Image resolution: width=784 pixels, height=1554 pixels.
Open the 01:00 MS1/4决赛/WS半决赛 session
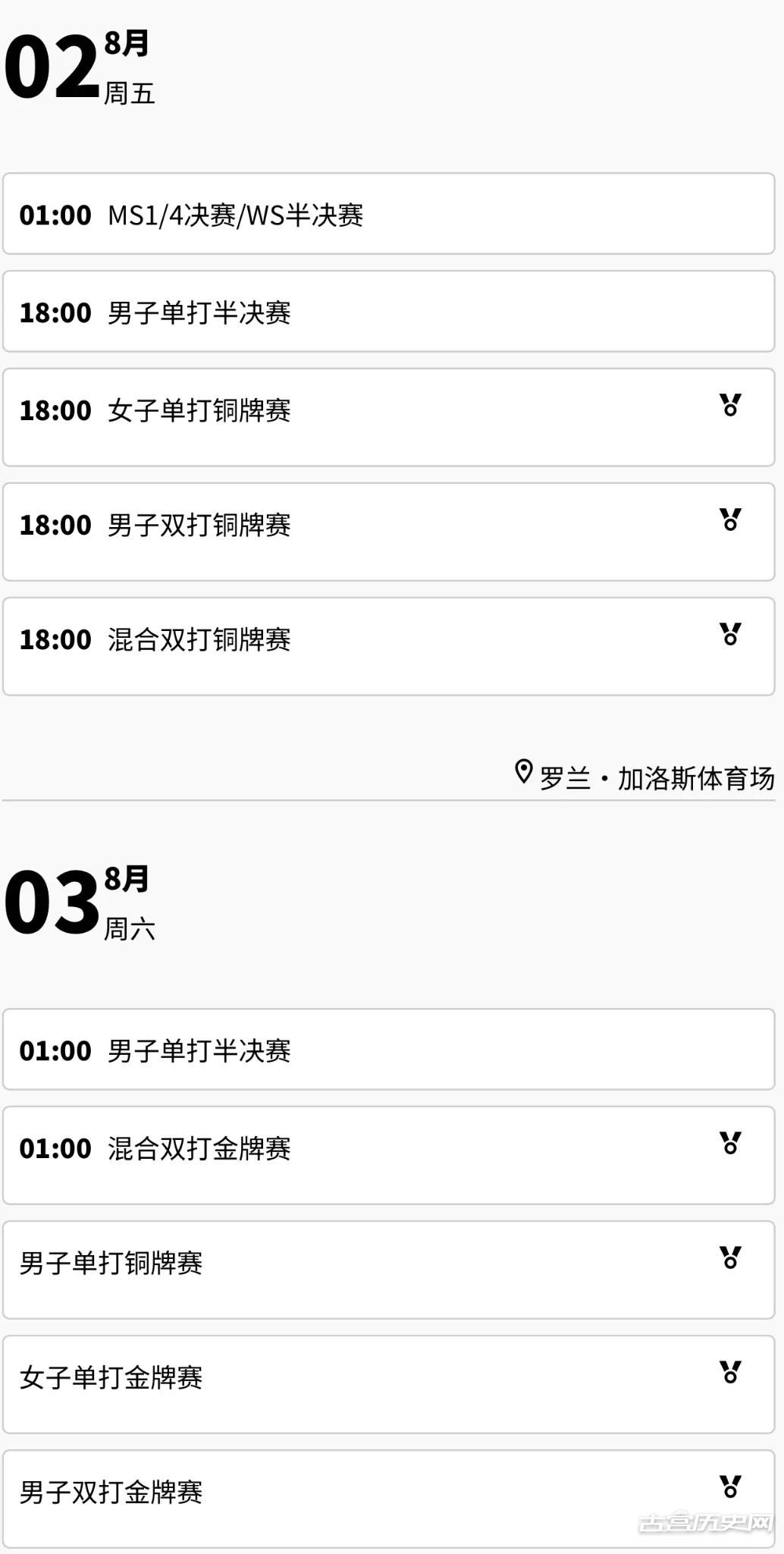click(x=388, y=214)
